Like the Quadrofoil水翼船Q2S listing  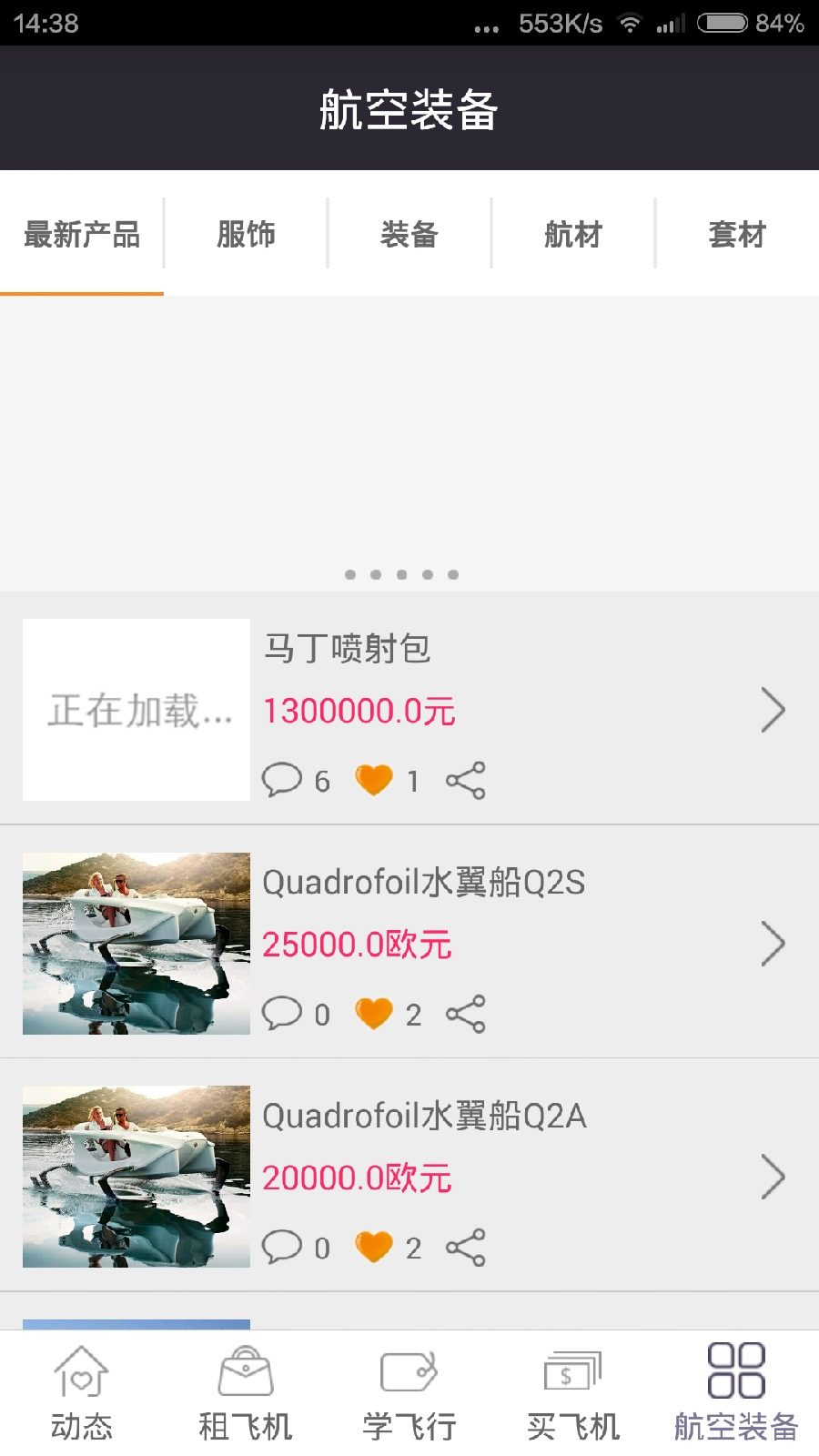coord(374,1014)
